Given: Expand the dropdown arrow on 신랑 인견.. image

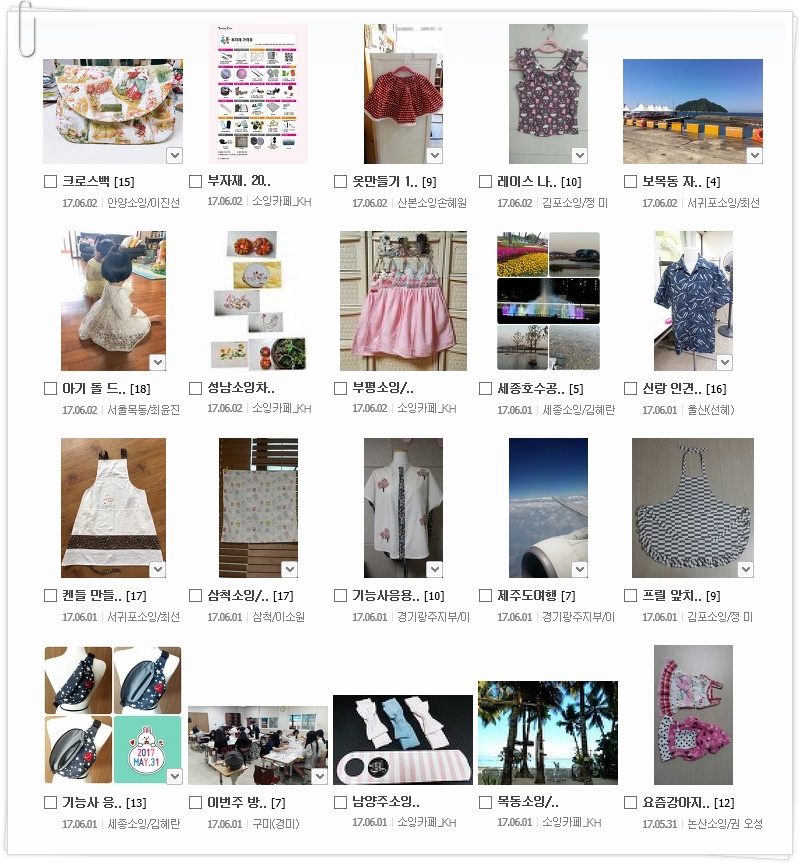Looking at the screenshot, I should 724,362.
